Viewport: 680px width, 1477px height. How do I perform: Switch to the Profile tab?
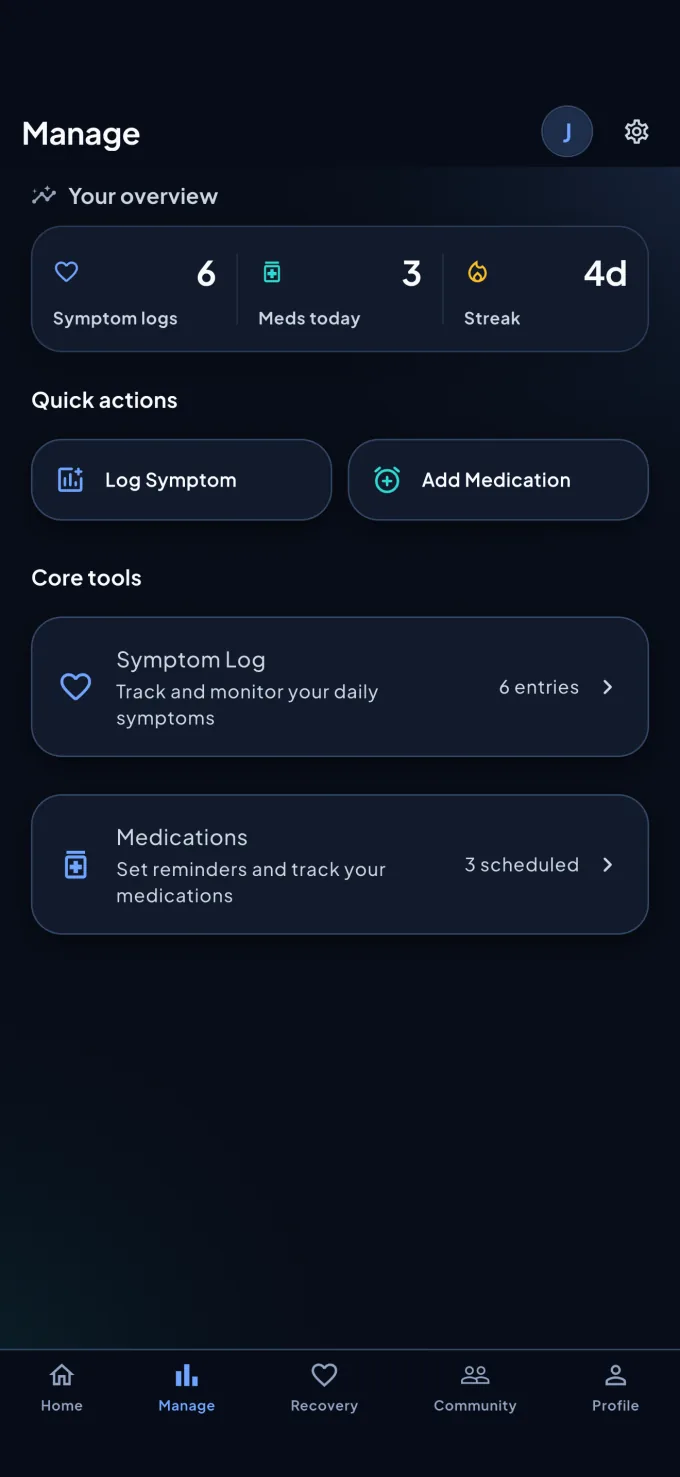[615, 1388]
